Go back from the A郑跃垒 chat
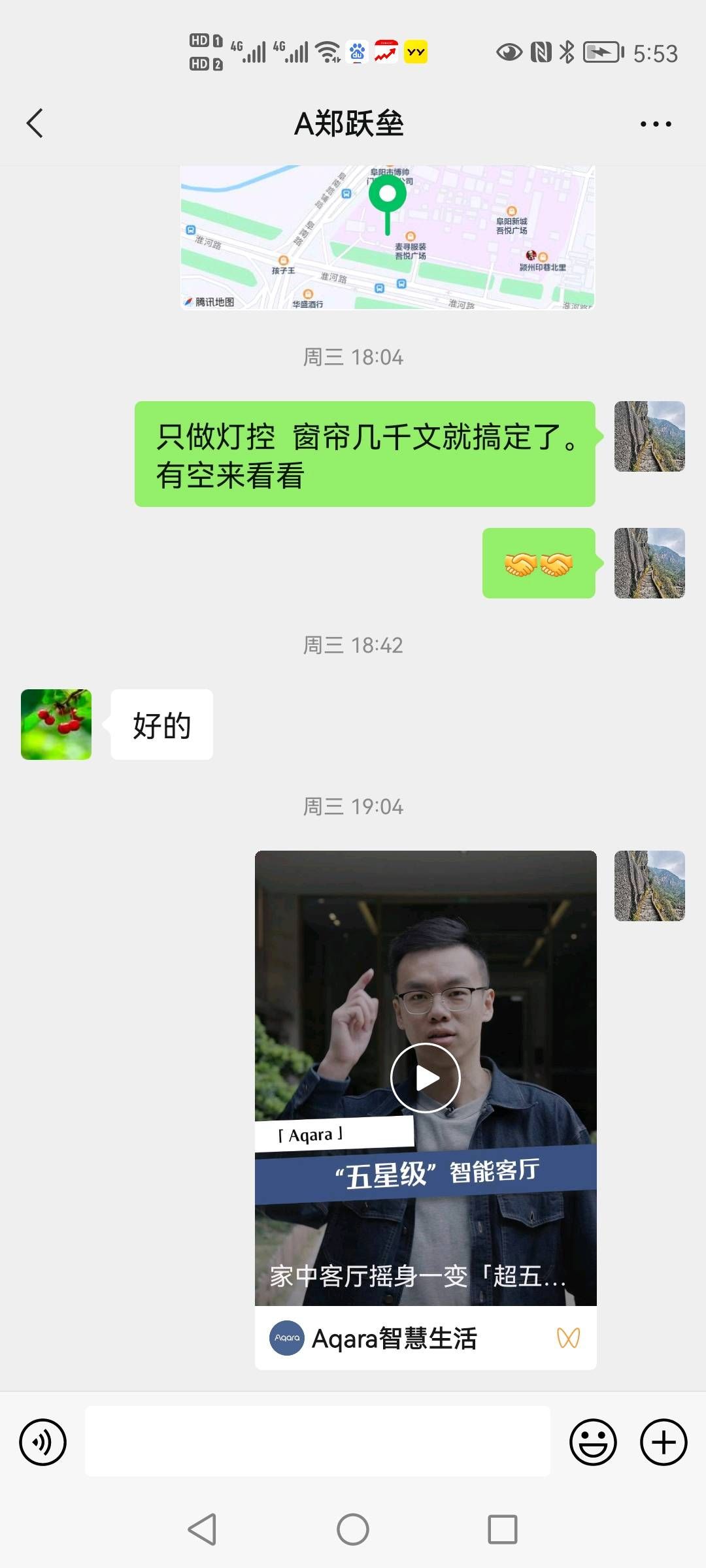The image size is (706, 1568). pyautogui.click(x=35, y=123)
